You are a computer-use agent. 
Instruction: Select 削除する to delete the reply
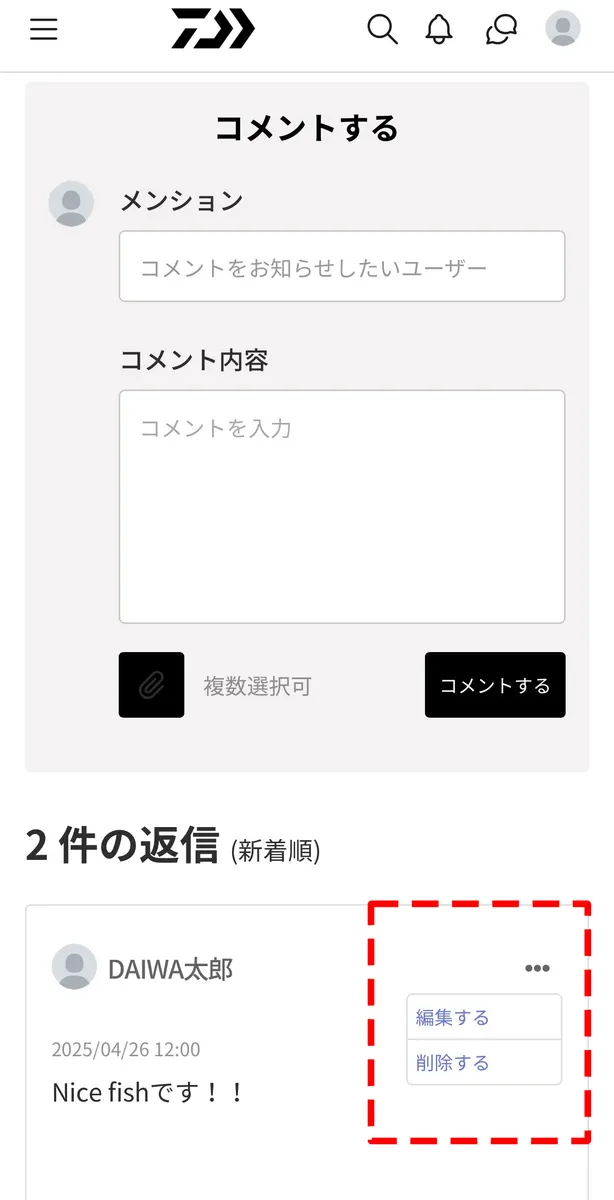483,1063
